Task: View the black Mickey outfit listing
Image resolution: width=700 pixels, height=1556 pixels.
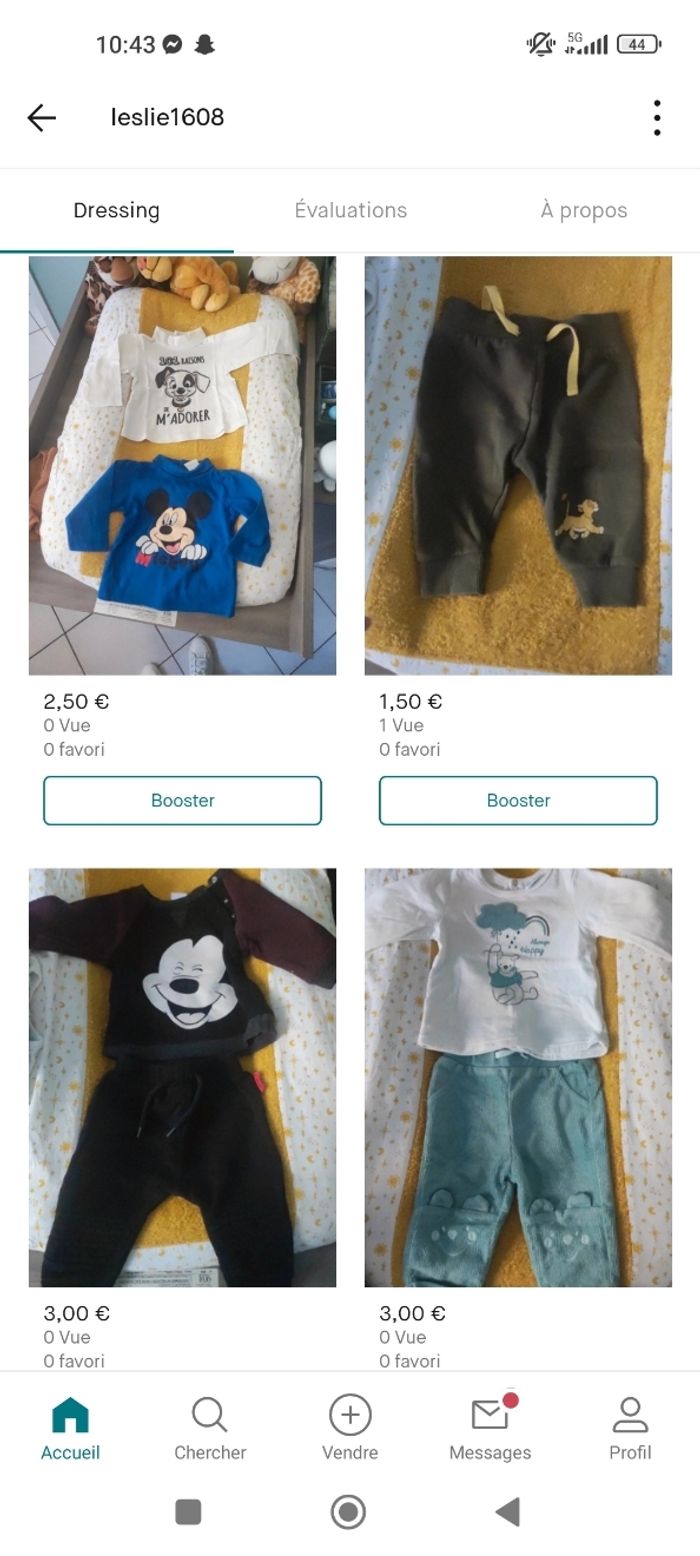Action: [x=182, y=1077]
